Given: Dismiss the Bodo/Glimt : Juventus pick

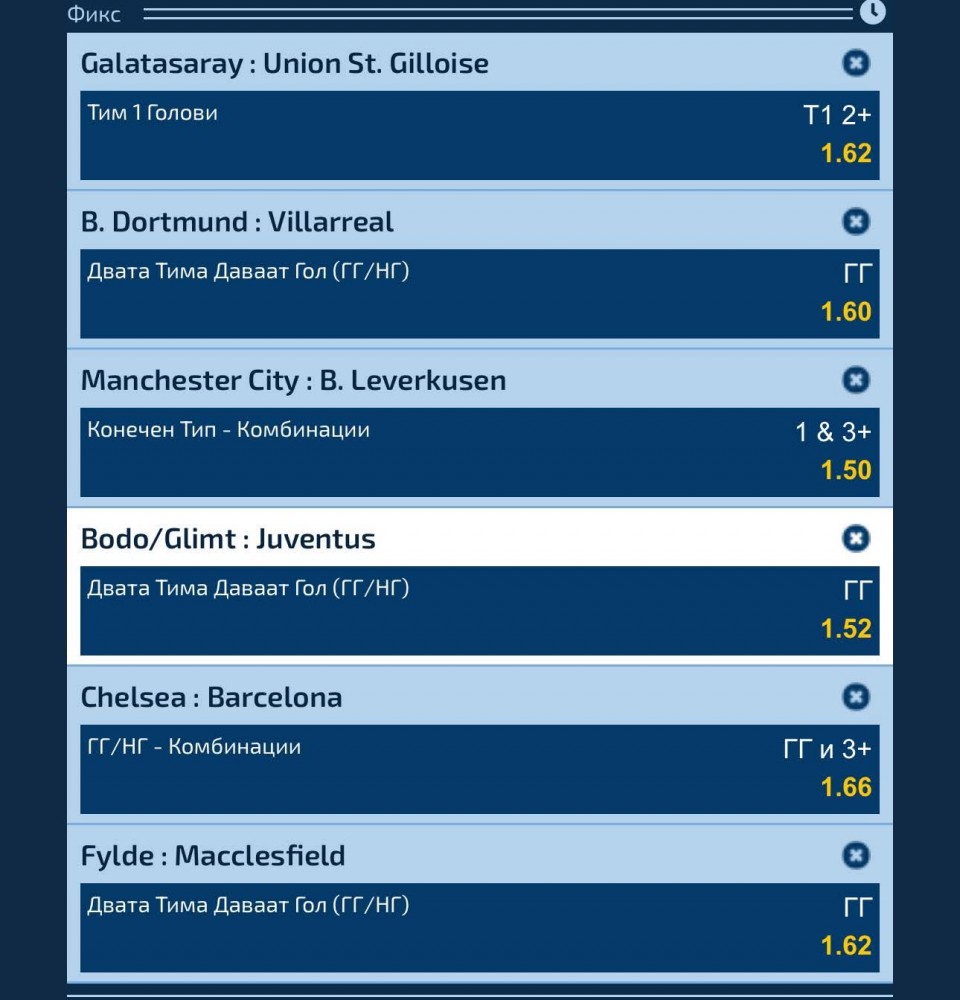Looking at the screenshot, I should pyautogui.click(x=855, y=539).
